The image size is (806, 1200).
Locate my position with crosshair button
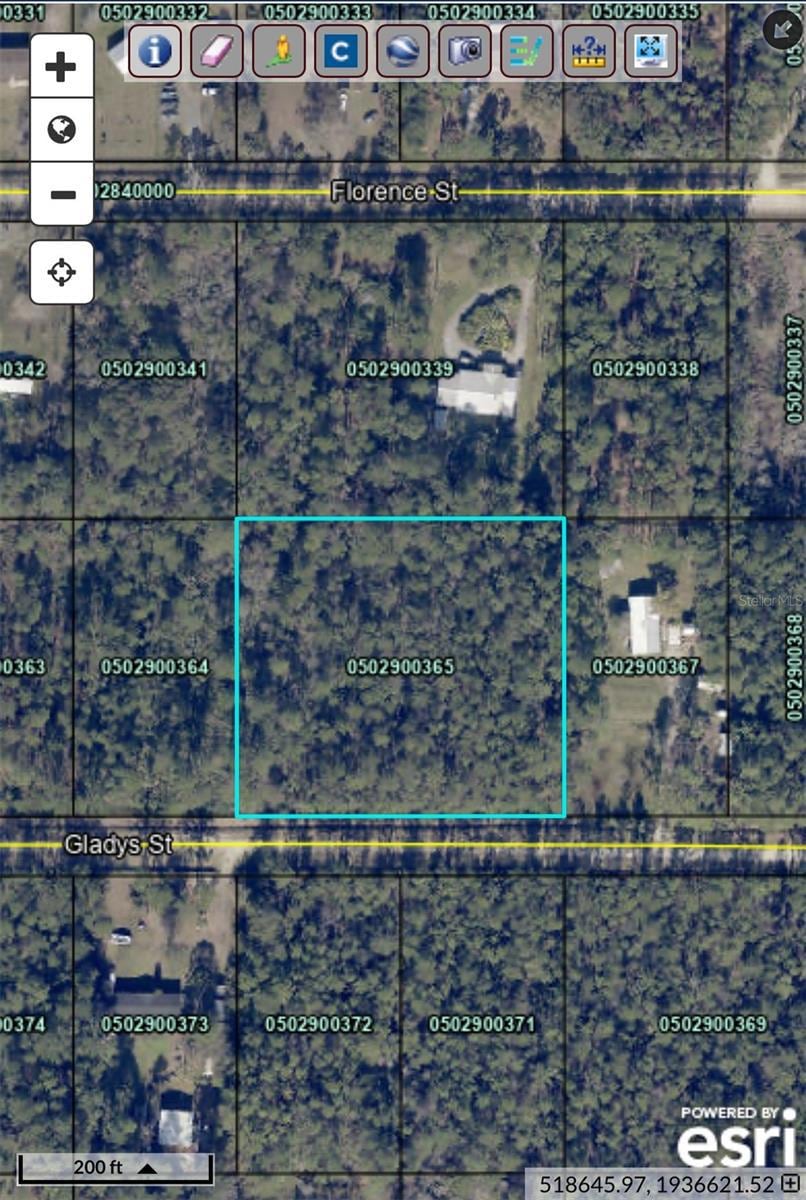(62, 271)
